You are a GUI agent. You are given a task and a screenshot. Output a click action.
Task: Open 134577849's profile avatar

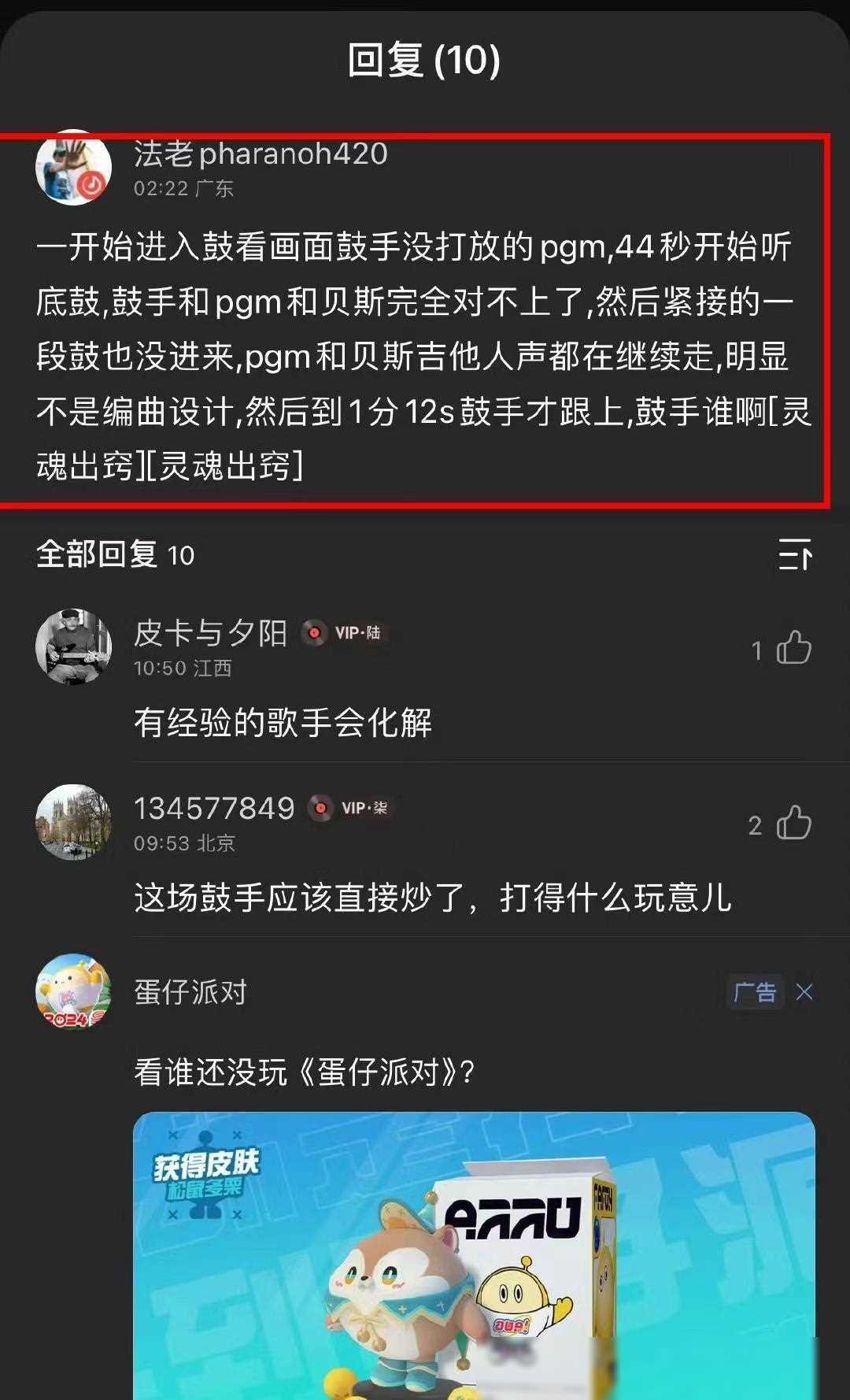click(x=73, y=821)
